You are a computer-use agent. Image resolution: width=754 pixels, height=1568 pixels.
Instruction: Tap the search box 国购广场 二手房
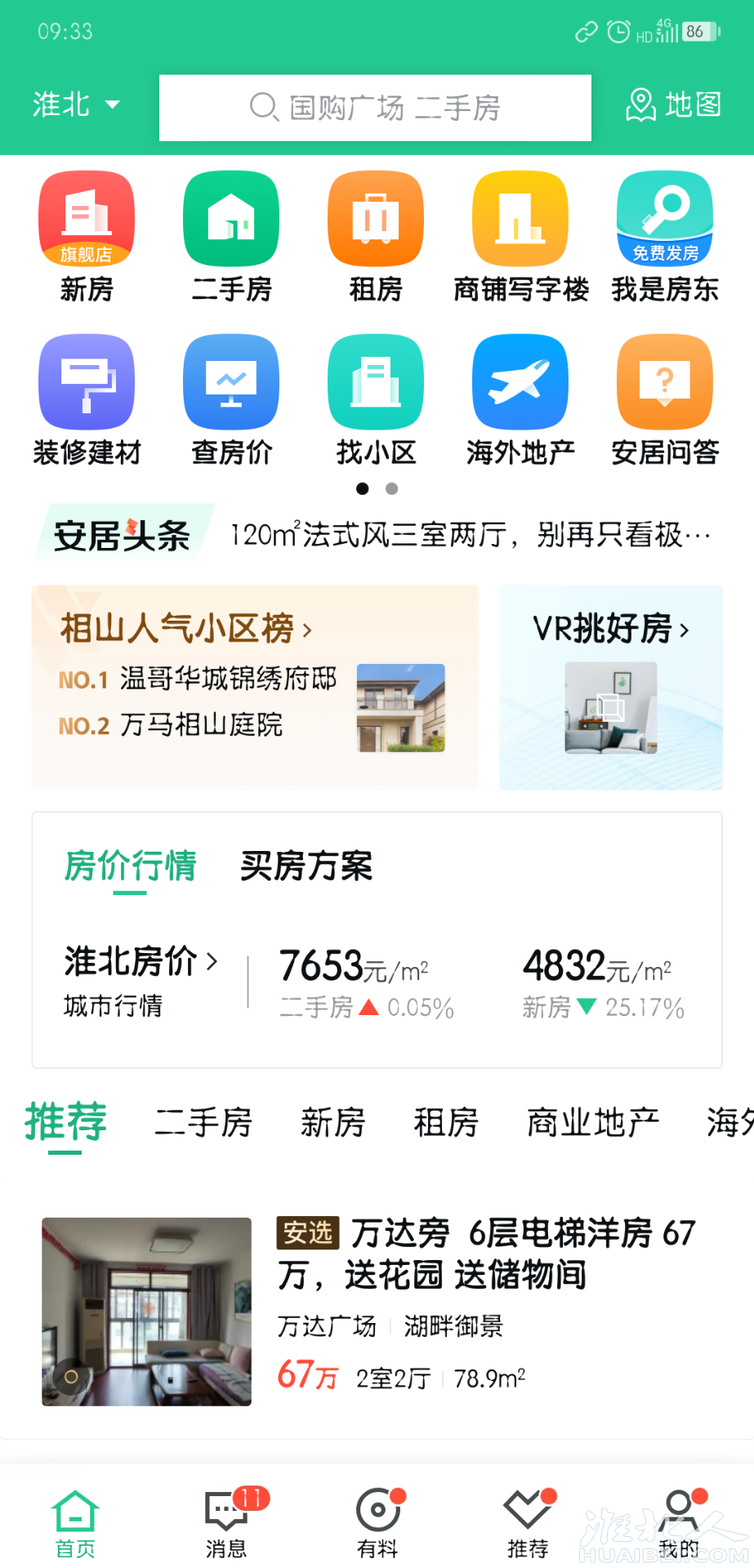click(375, 108)
